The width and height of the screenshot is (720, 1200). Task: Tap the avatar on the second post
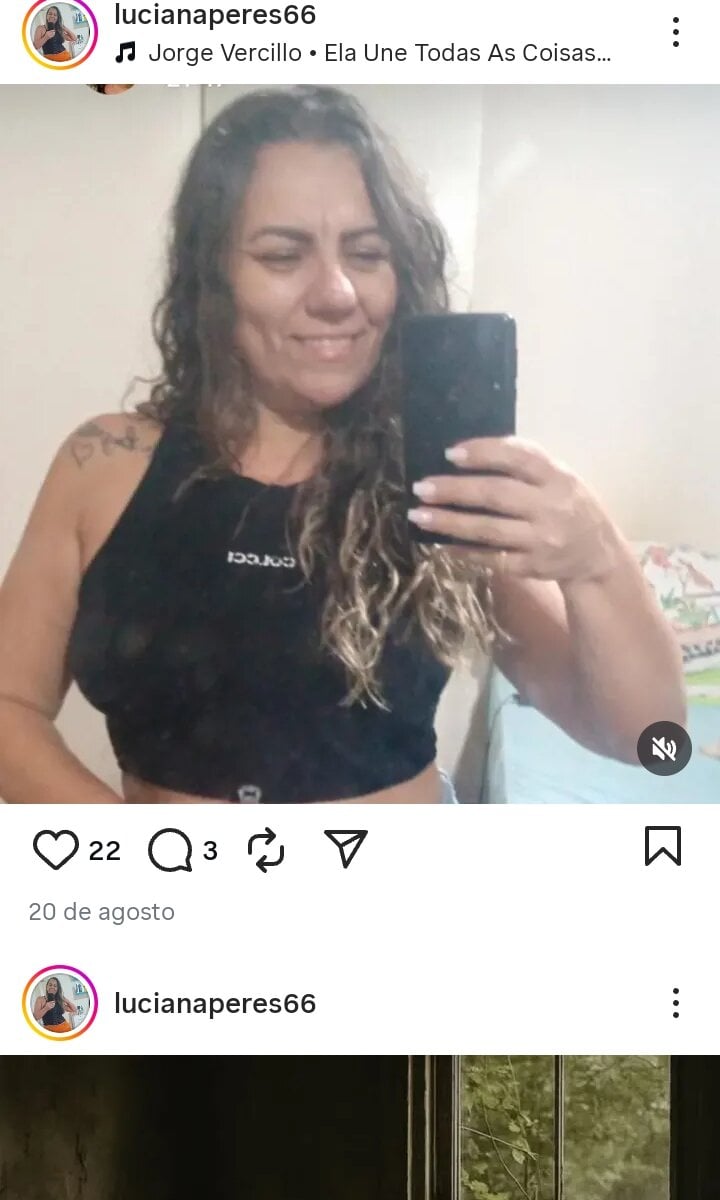coord(59,1003)
